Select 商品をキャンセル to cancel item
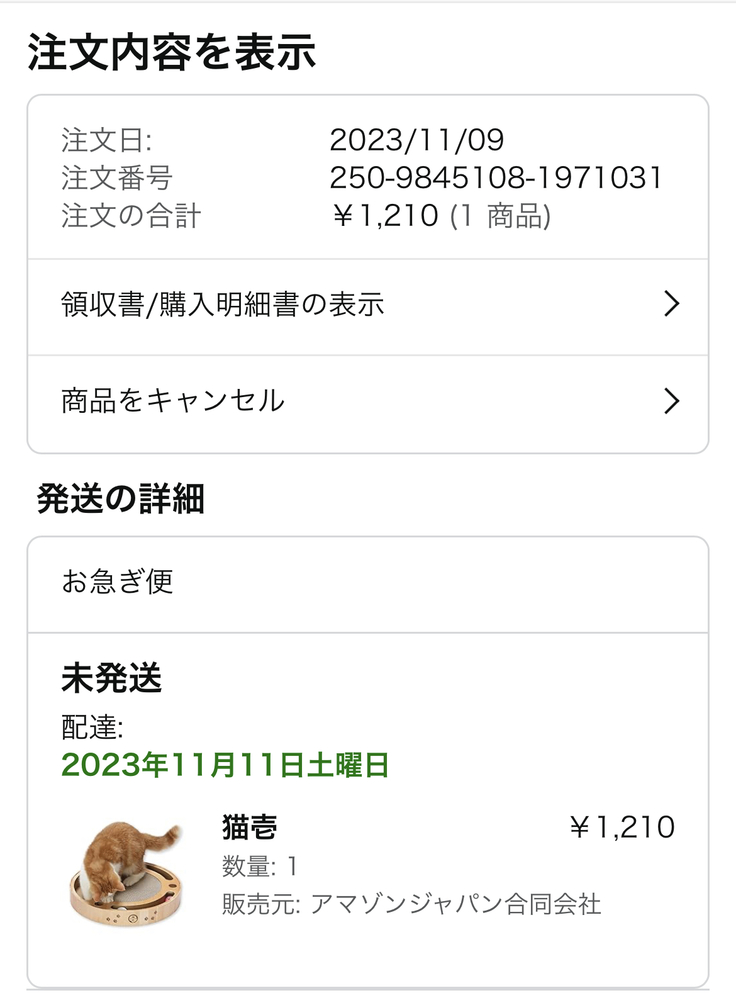The image size is (736, 1005). pyautogui.click(x=367, y=402)
